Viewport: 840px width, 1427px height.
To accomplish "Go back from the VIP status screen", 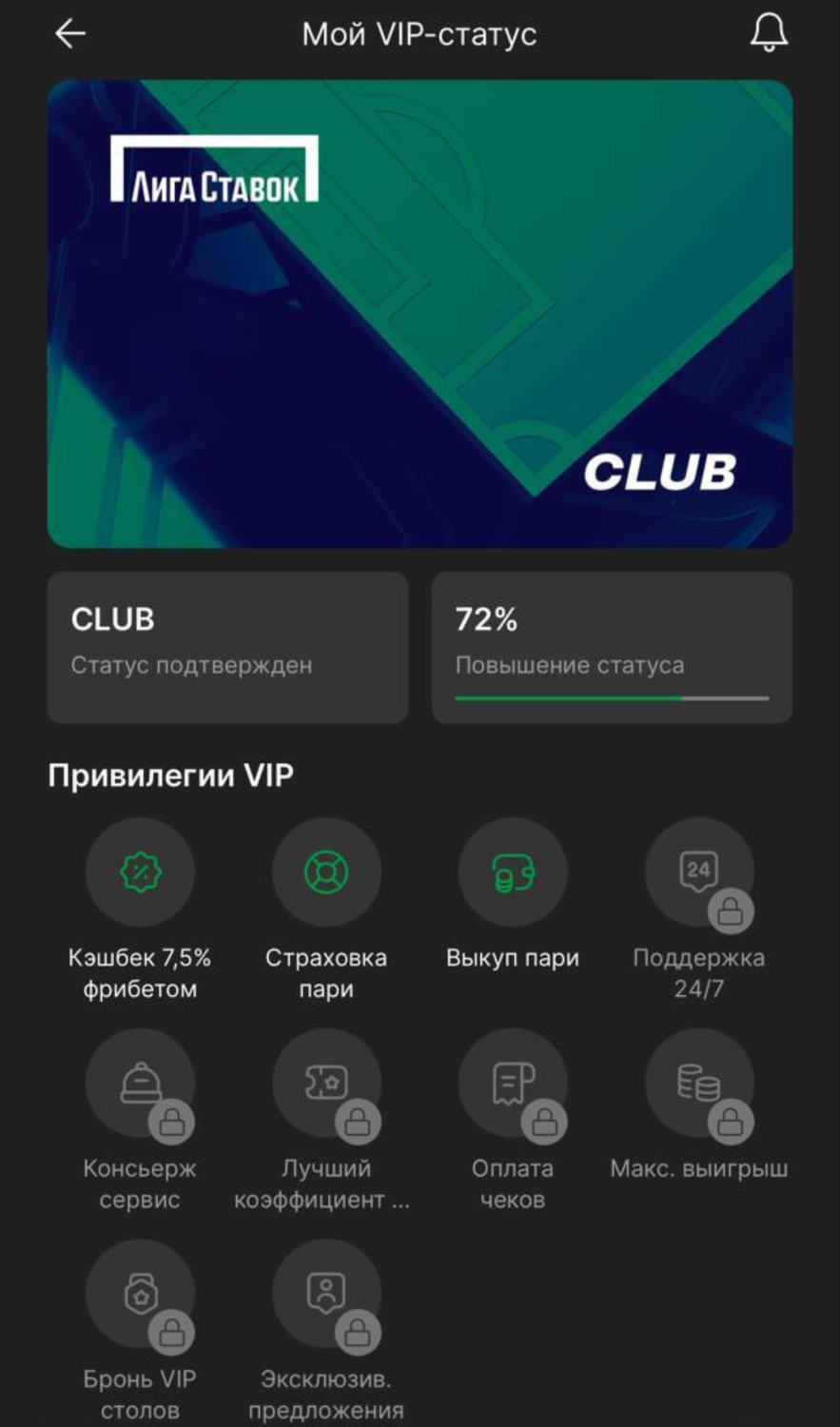I will pos(70,34).
